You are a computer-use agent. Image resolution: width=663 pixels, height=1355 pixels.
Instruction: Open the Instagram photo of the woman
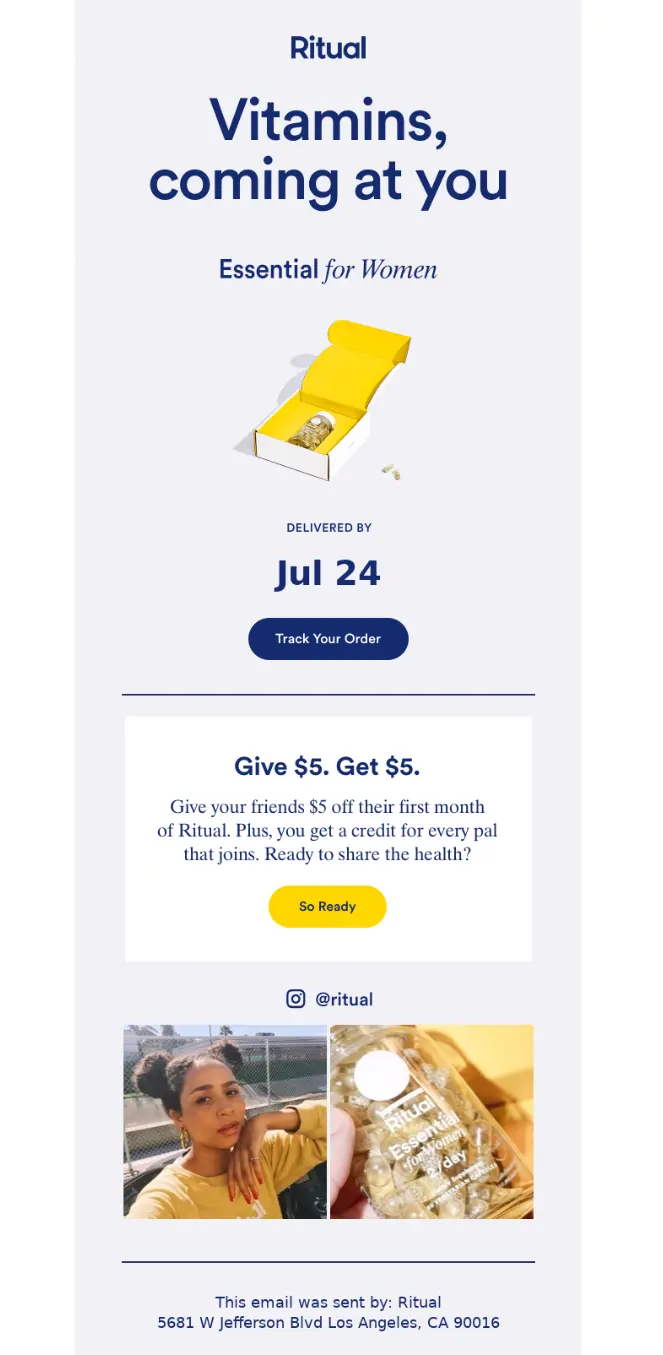[225, 1121]
